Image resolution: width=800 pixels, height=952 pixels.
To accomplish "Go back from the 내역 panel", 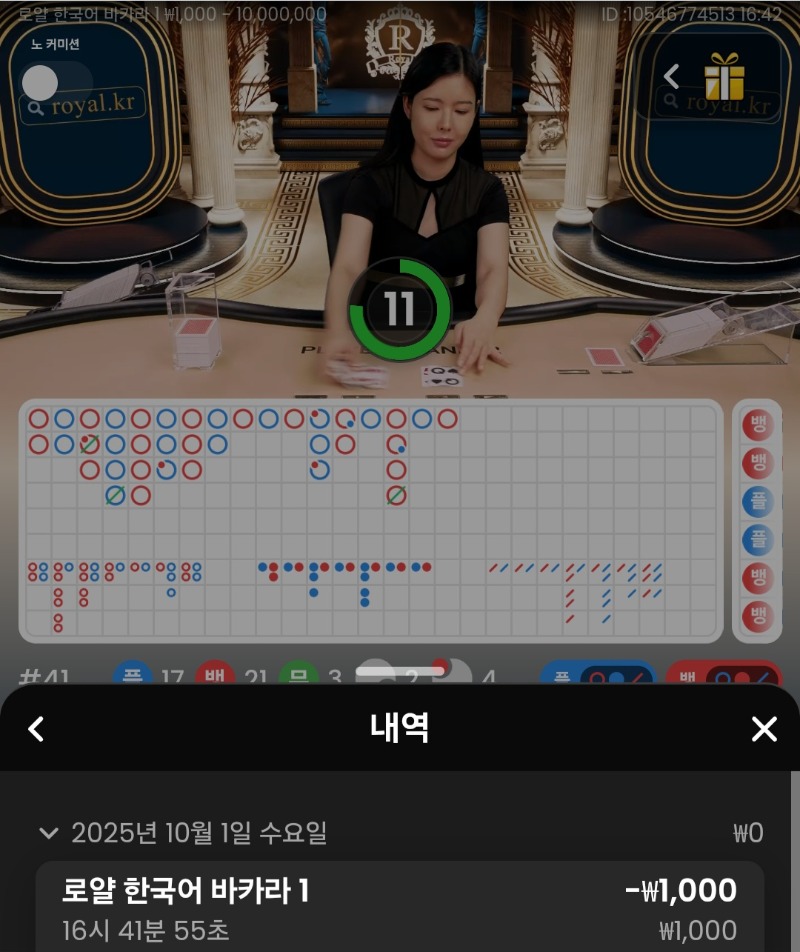I will [36, 729].
